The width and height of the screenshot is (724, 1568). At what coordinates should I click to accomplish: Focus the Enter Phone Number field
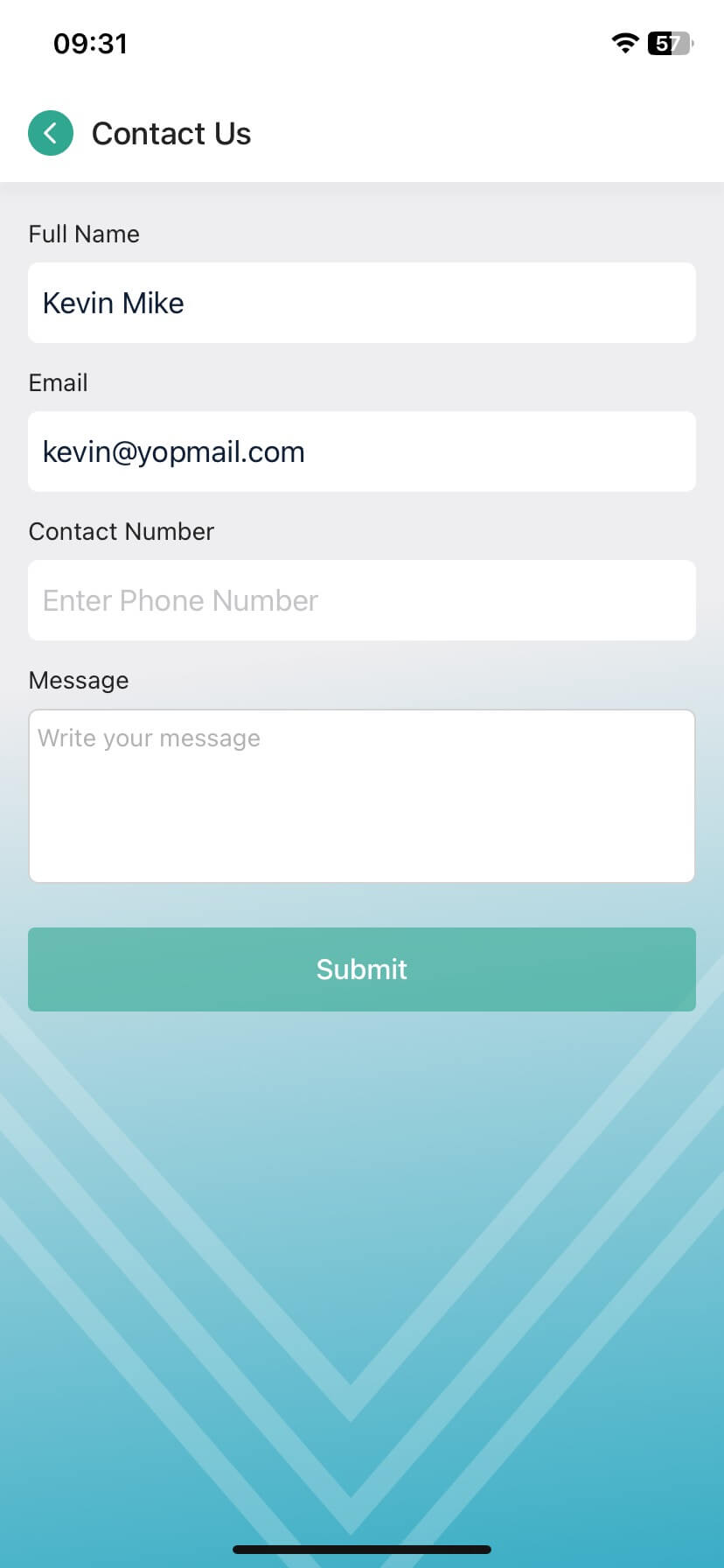pos(361,600)
